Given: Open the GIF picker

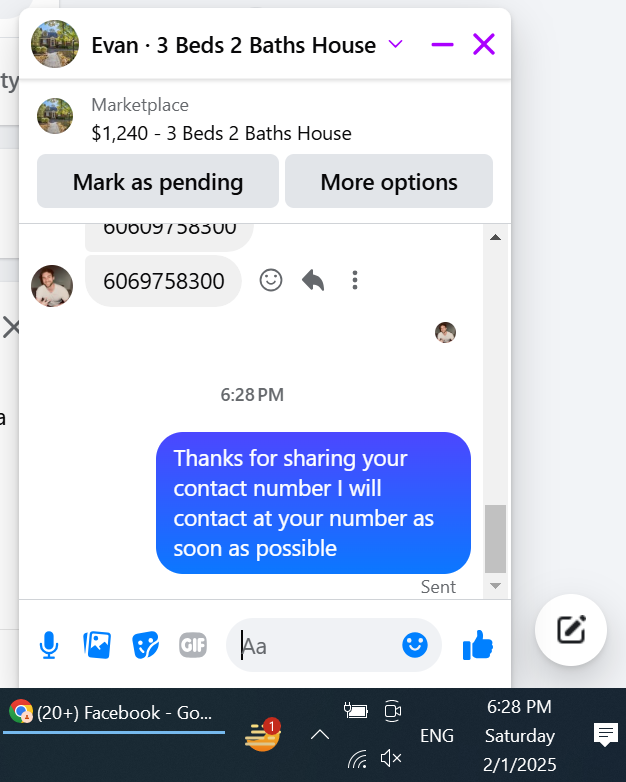Looking at the screenshot, I should 193,646.
